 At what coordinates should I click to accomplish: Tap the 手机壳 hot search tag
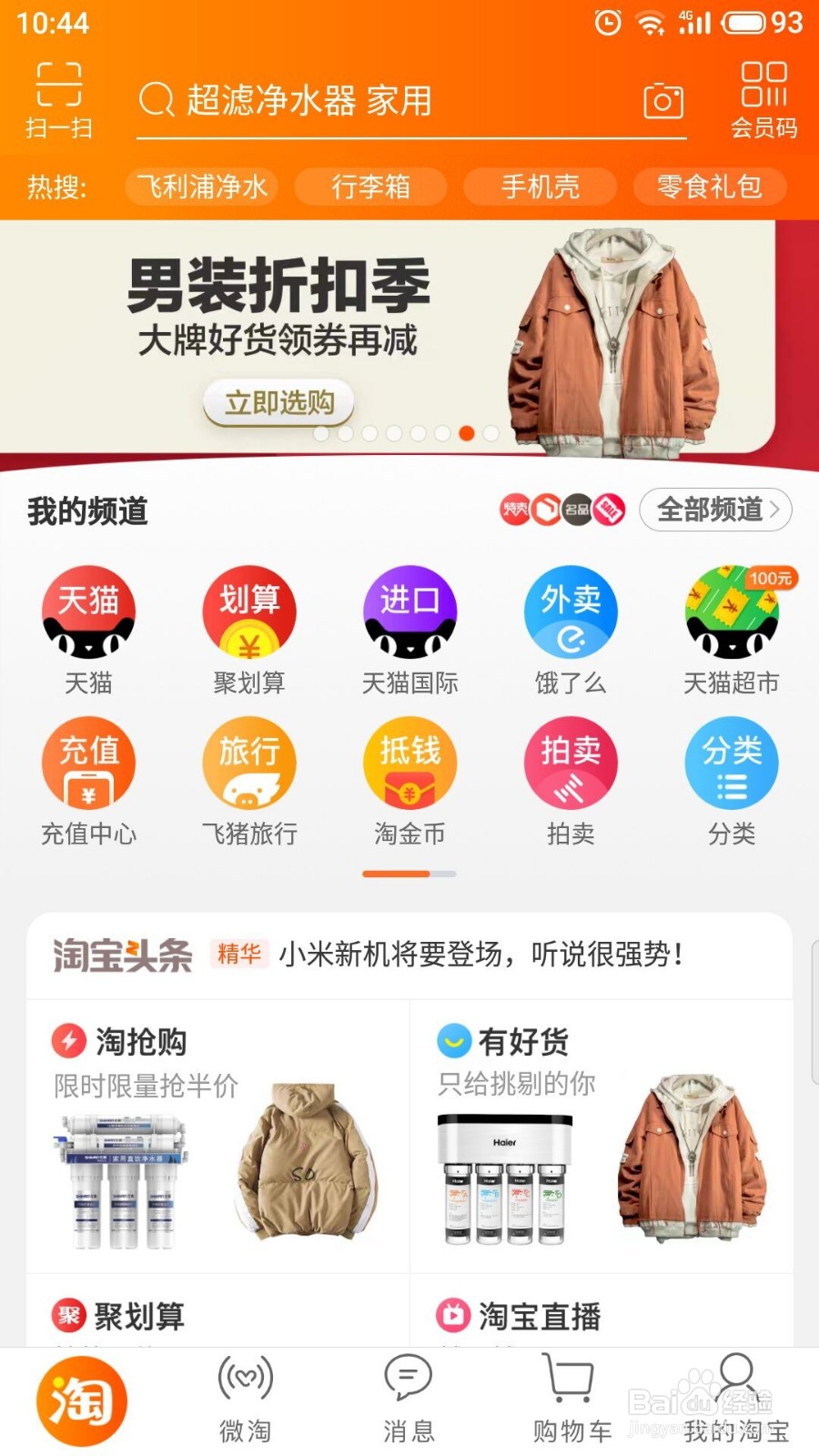[541, 187]
